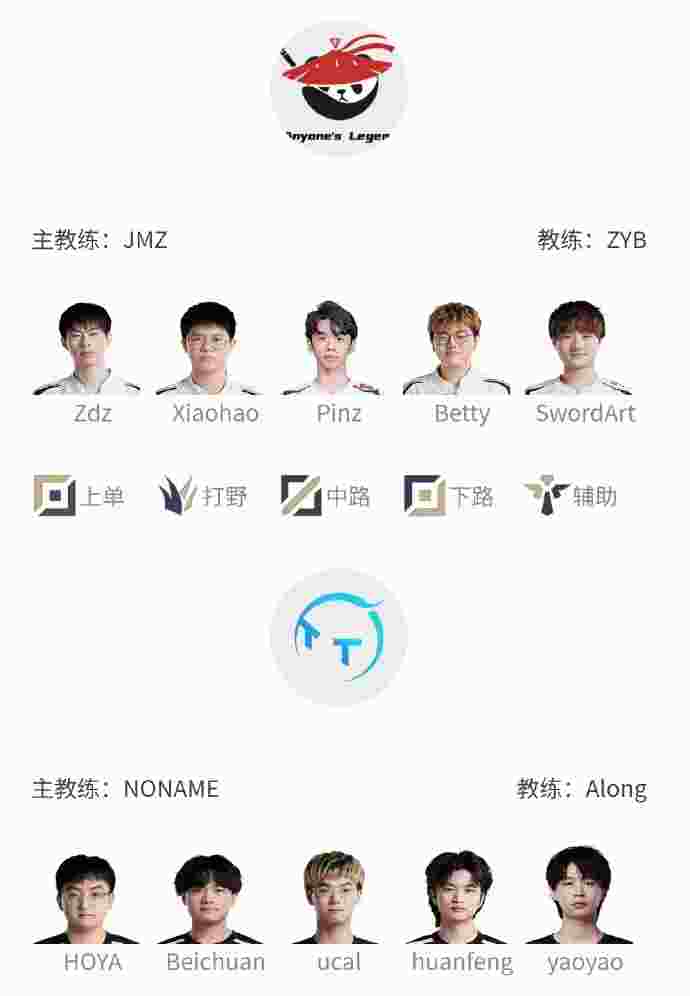Image resolution: width=690 pixels, height=996 pixels.
Task: View Beichuan's player page
Action: pos(209,899)
